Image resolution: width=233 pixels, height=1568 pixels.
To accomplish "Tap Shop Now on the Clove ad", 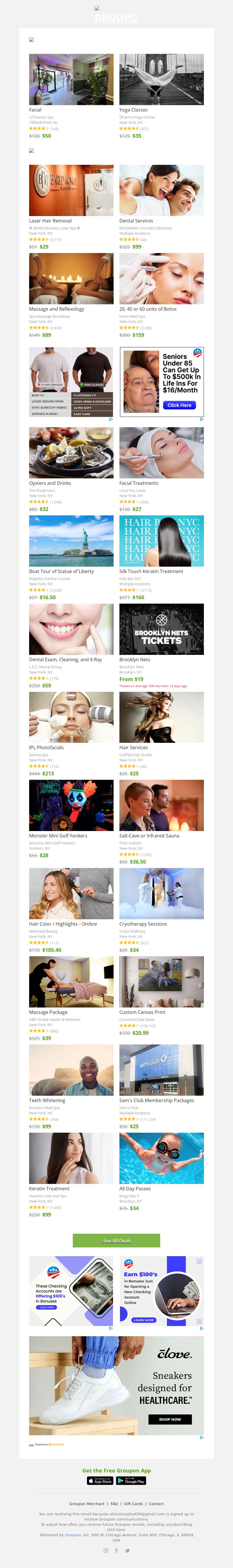I will [x=170, y=1419].
